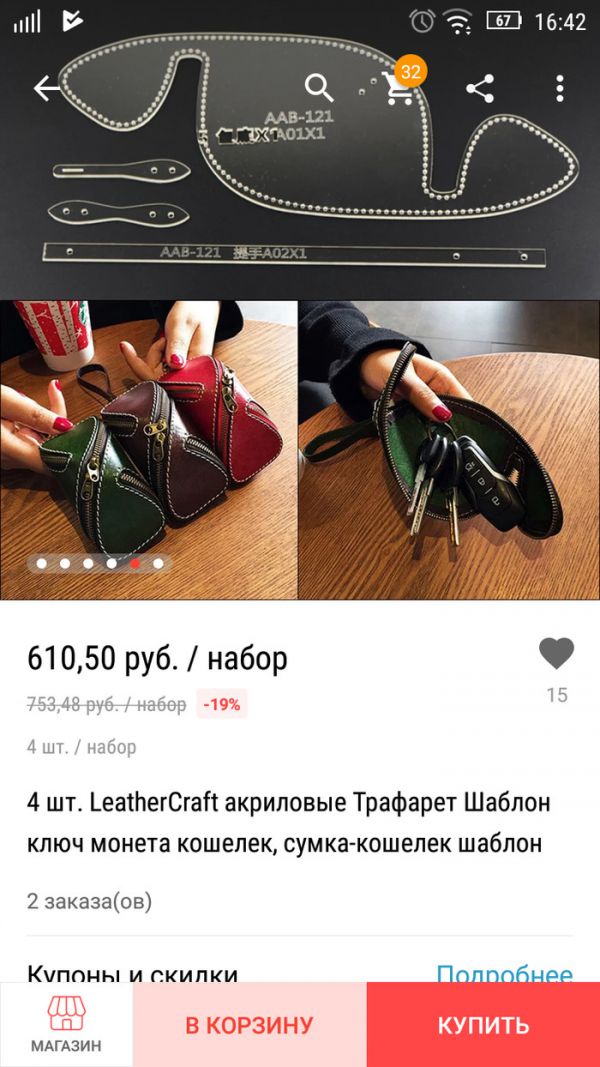600x1067 pixels.
Task: Buy now with the КУПИТЬ button
Action: pos(483,1025)
